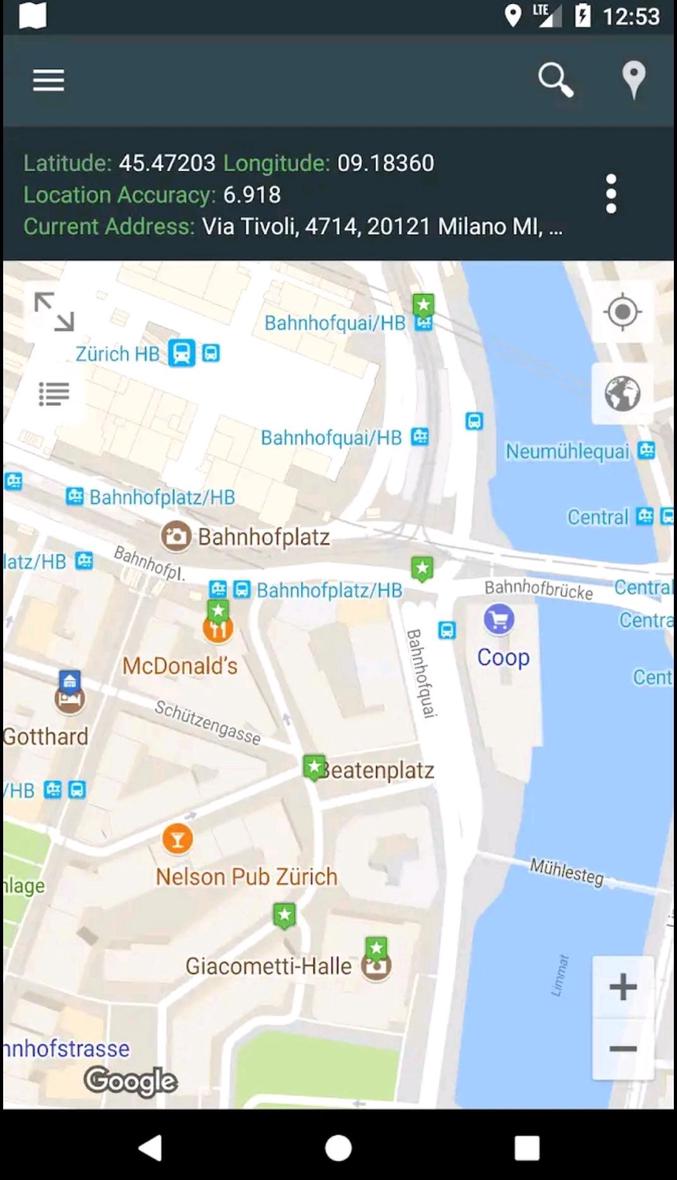Image resolution: width=677 pixels, height=1180 pixels.
Task: Expand the map to full screen
Action: 54,311
